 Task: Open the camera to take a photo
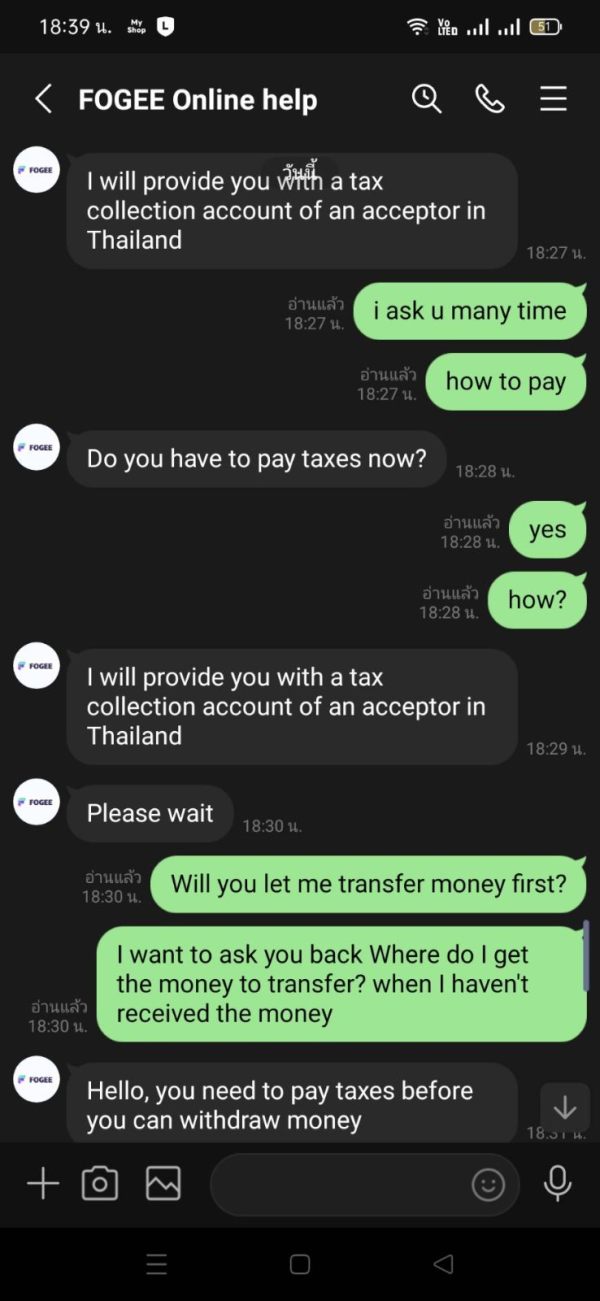click(x=100, y=1185)
